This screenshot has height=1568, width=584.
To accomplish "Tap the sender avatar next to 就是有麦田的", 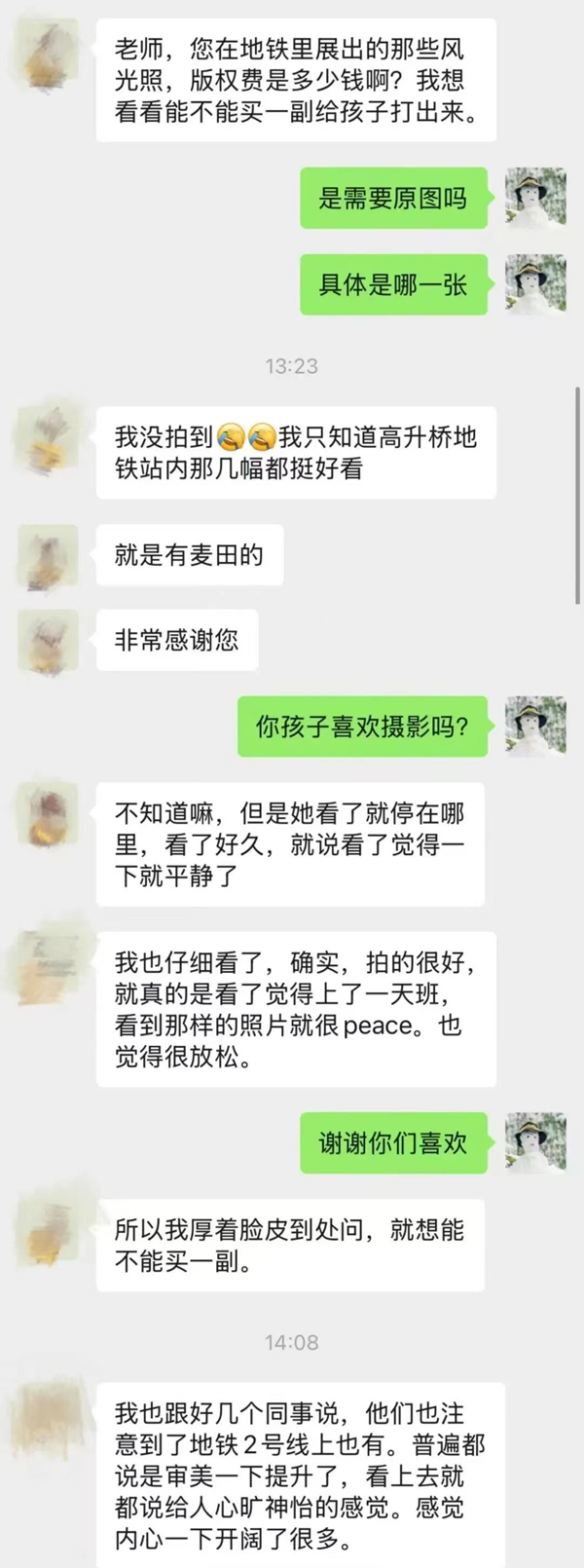I will pos(48,556).
